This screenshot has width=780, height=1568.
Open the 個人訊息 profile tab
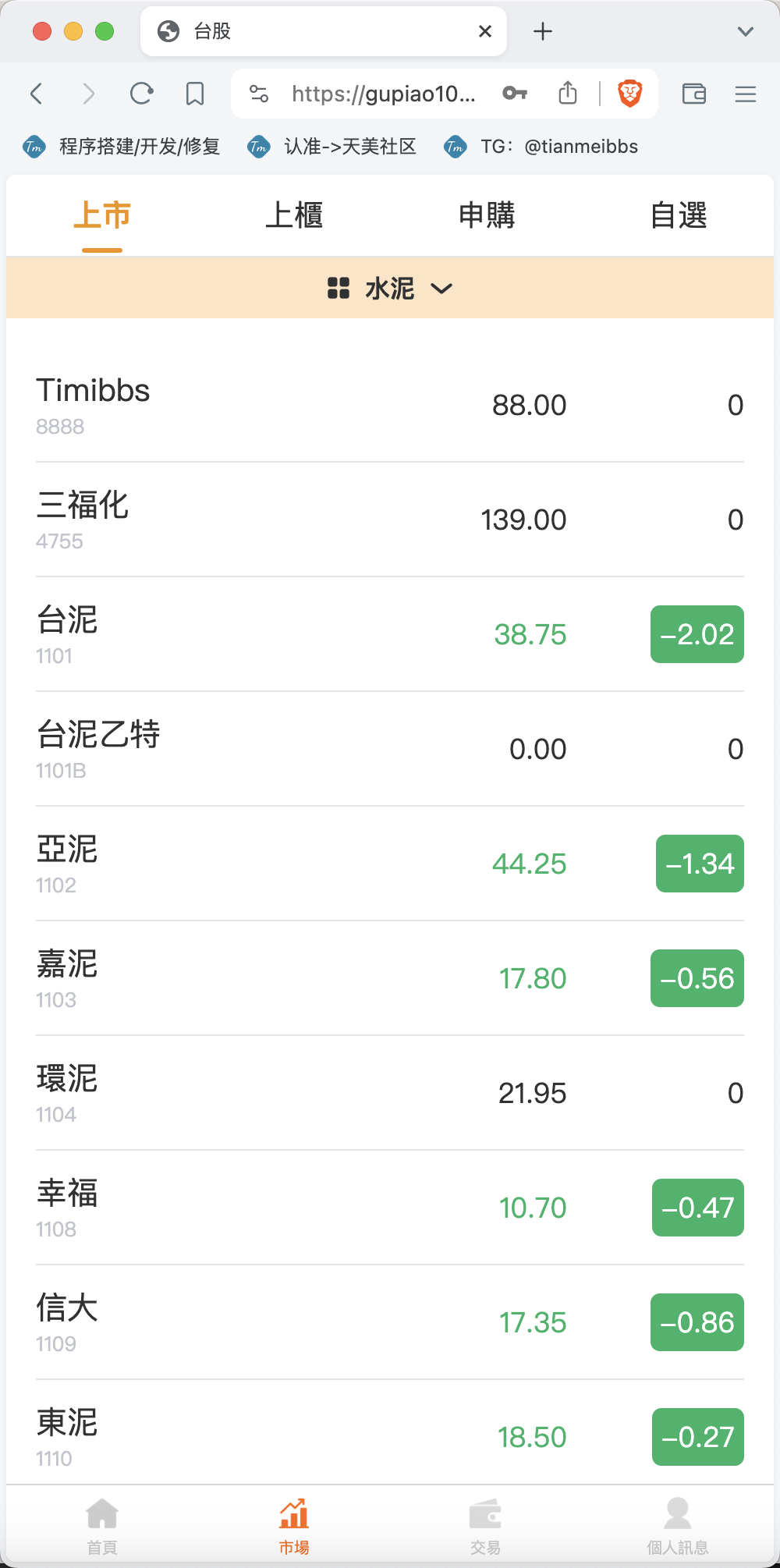677,1526
